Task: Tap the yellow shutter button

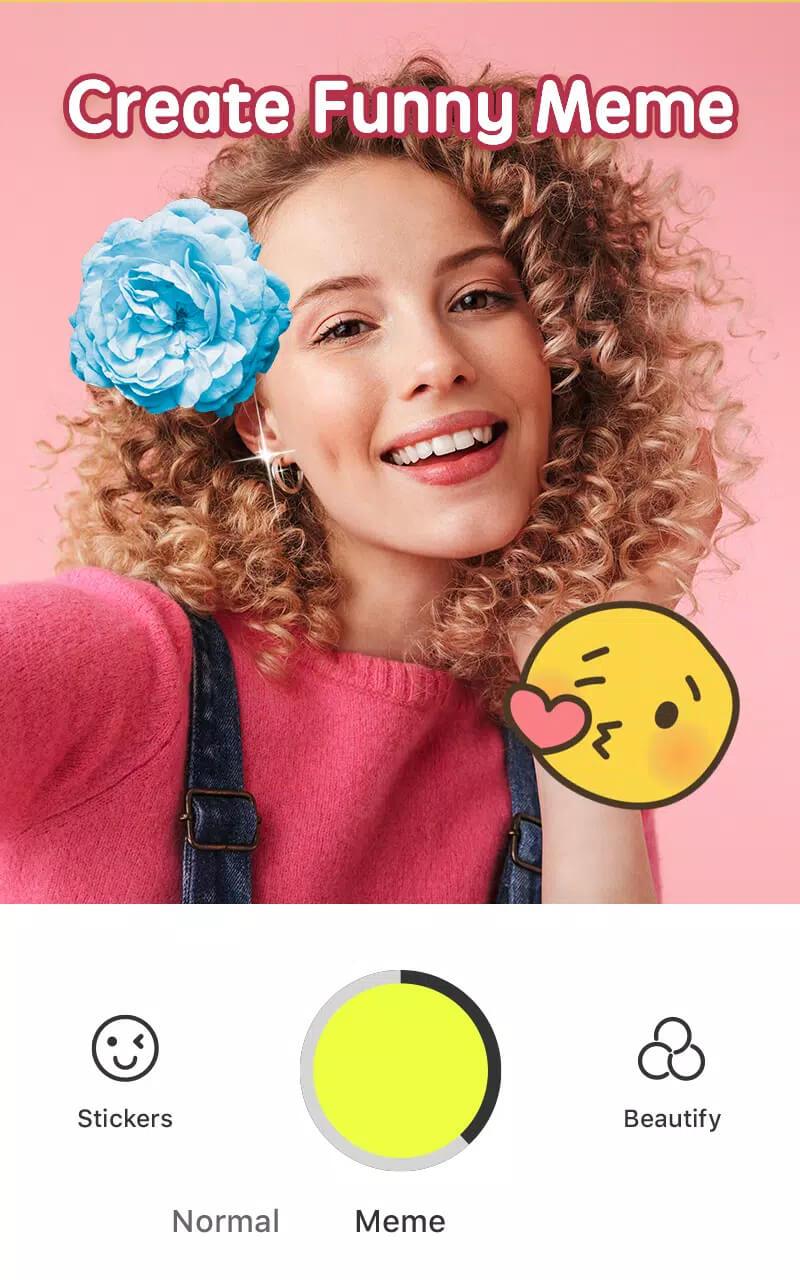Action: tap(400, 1070)
